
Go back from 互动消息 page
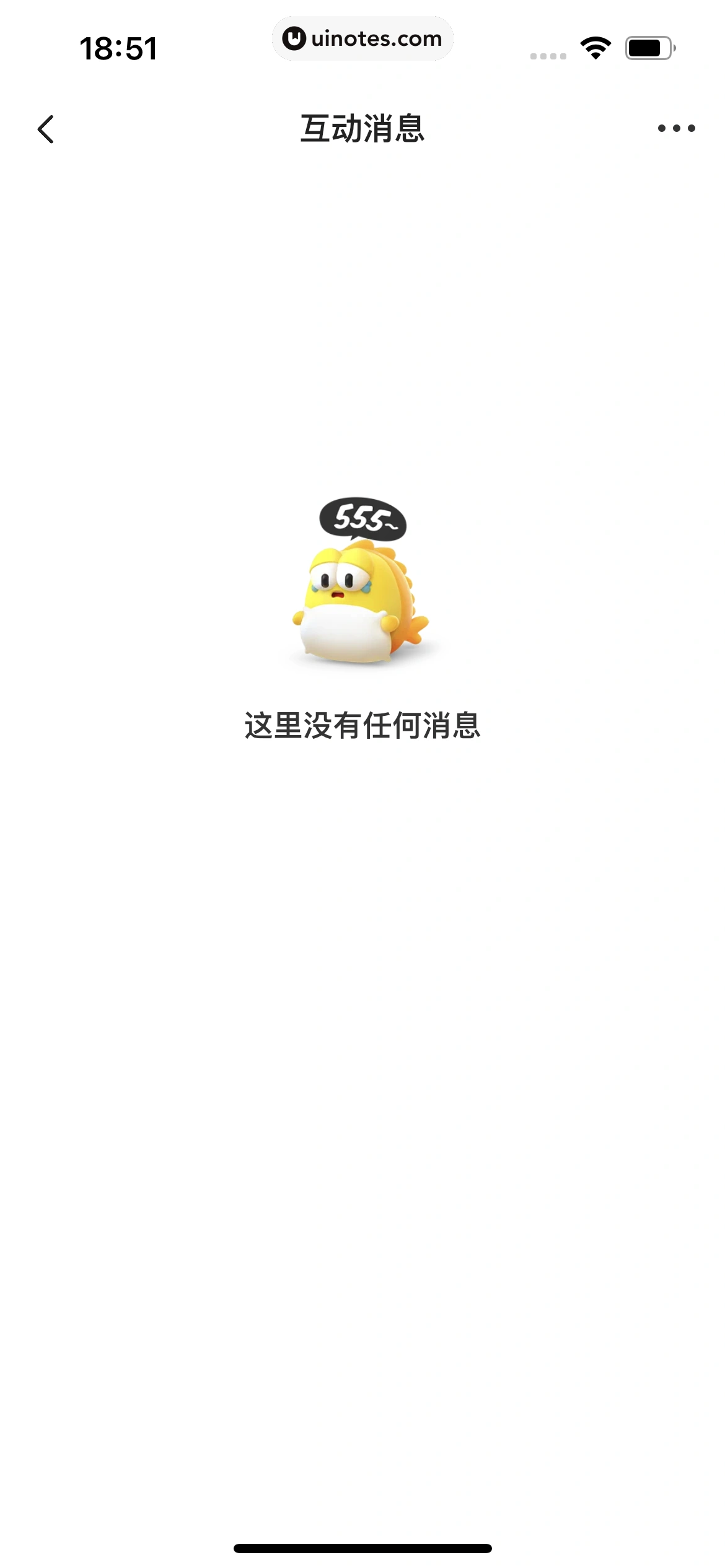pos(46,129)
